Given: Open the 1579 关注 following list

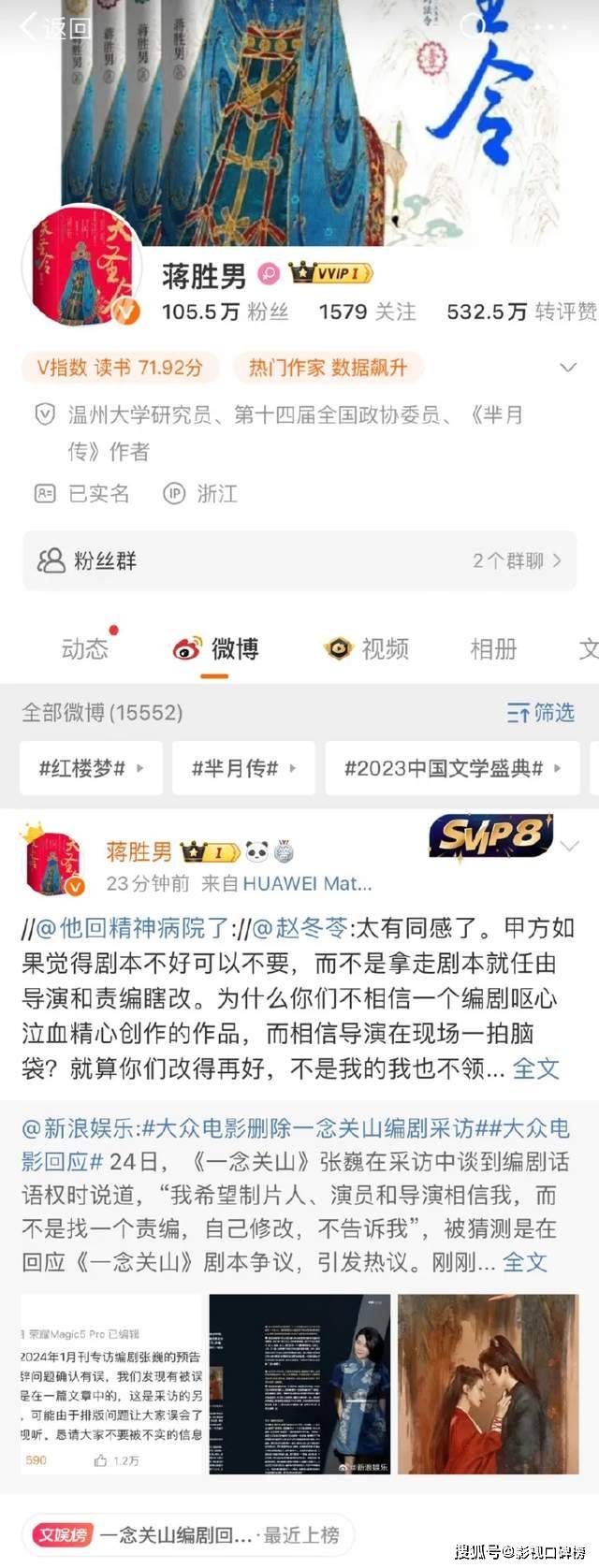Looking at the screenshot, I should (x=367, y=312).
